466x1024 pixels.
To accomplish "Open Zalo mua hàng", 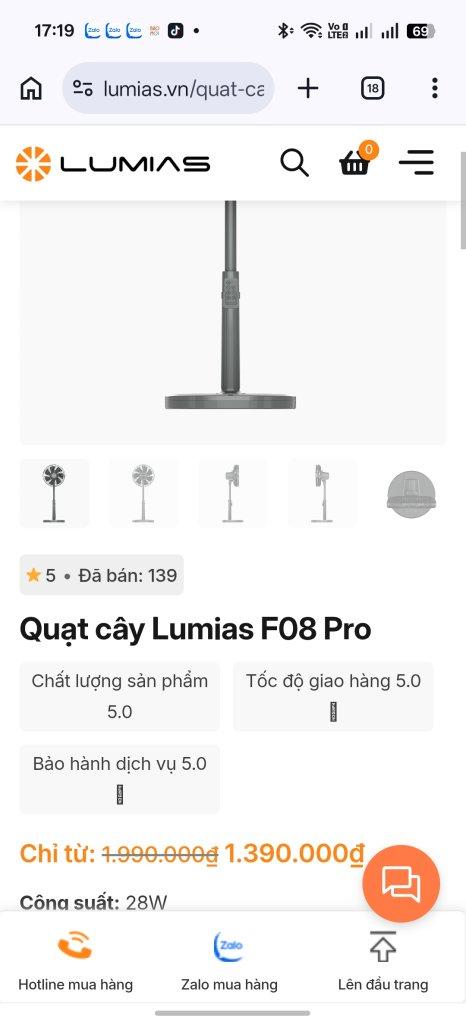I will tap(229, 961).
